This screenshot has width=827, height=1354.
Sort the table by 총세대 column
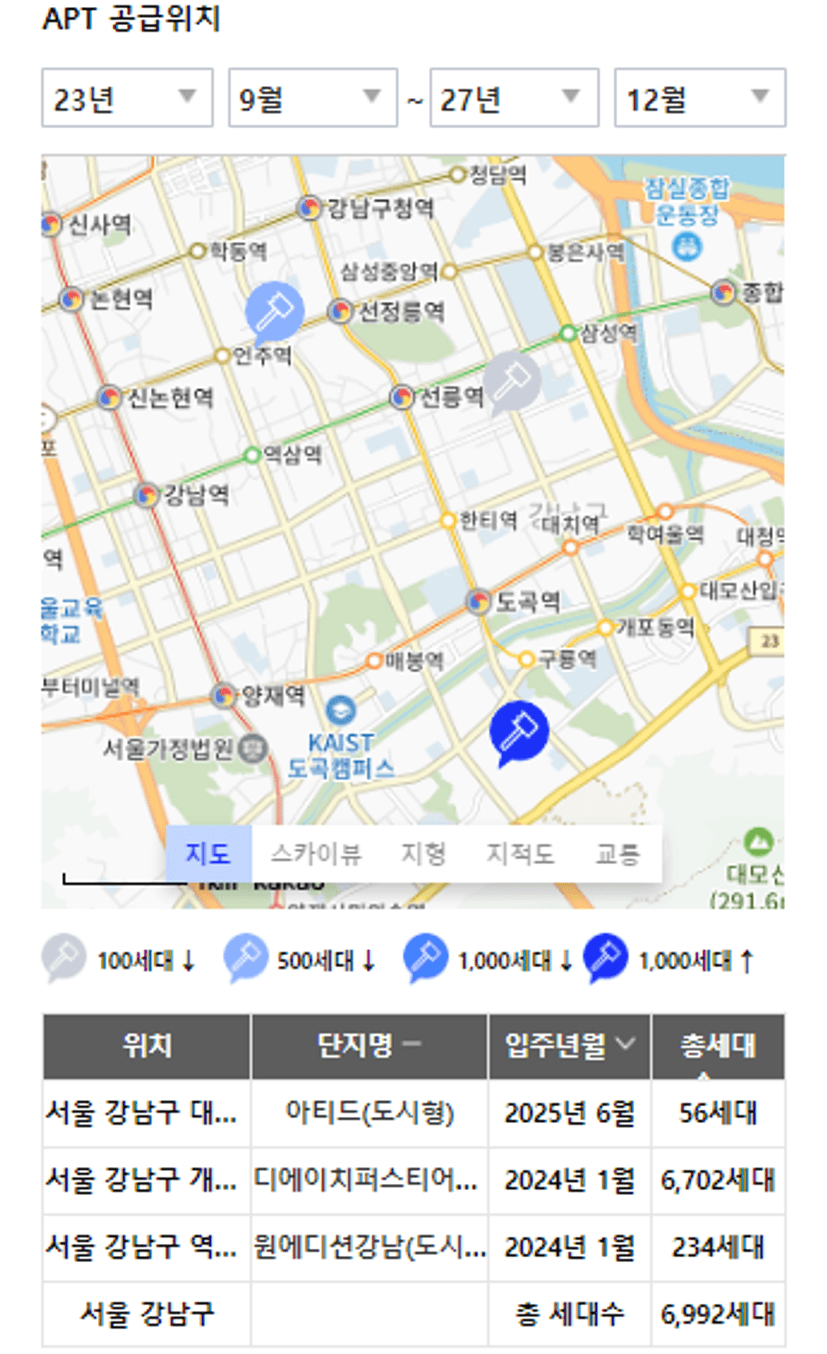coord(718,1046)
